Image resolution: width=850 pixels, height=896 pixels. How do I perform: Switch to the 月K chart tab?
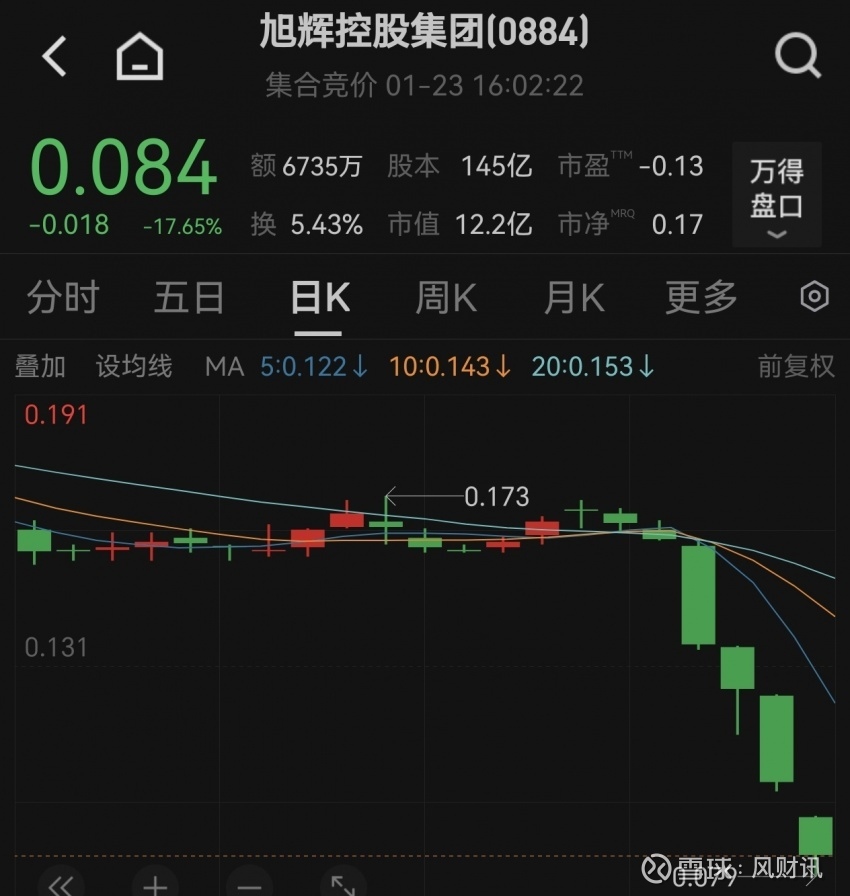(x=574, y=297)
